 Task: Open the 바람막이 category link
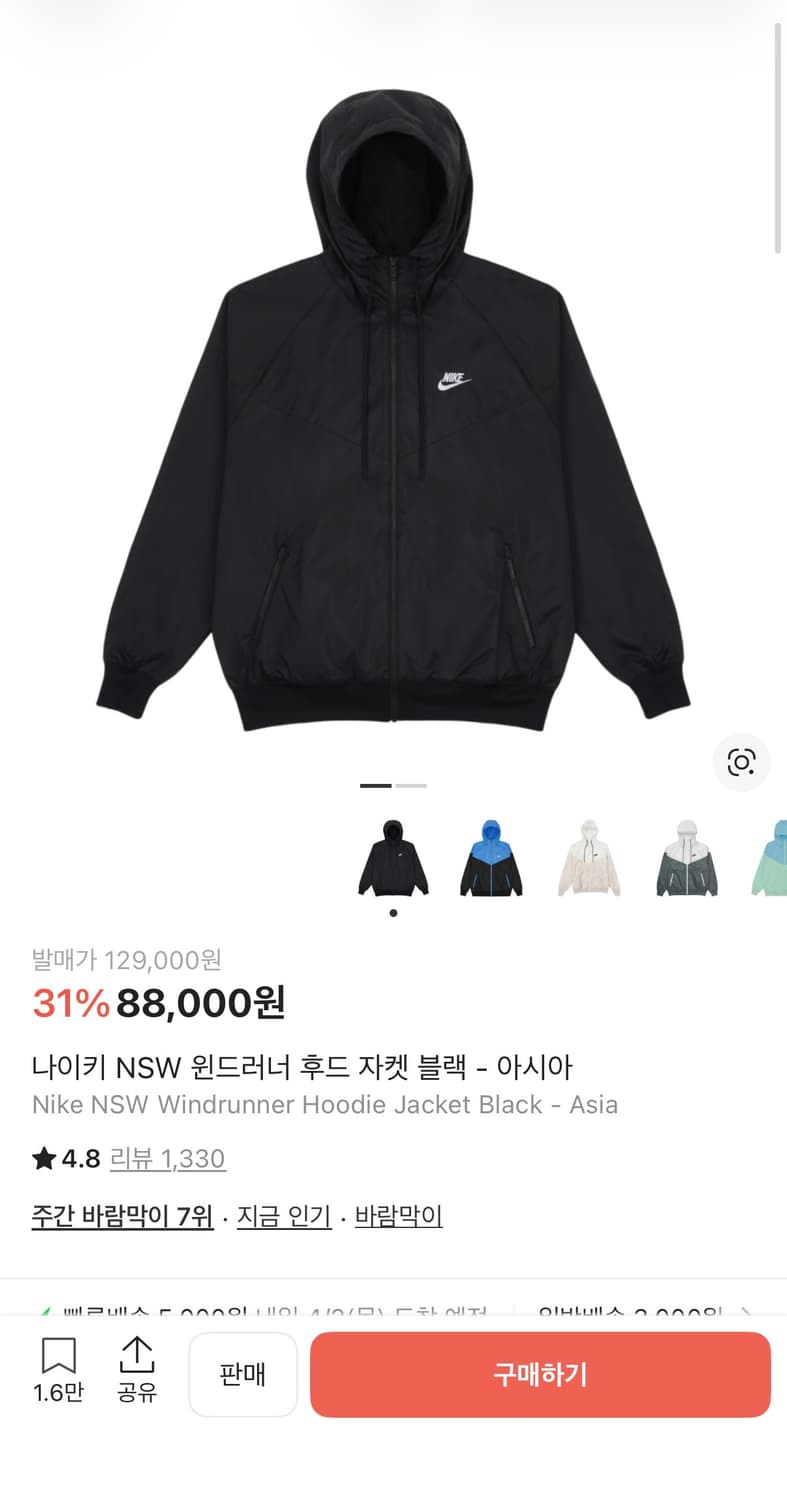click(x=399, y=1216)
